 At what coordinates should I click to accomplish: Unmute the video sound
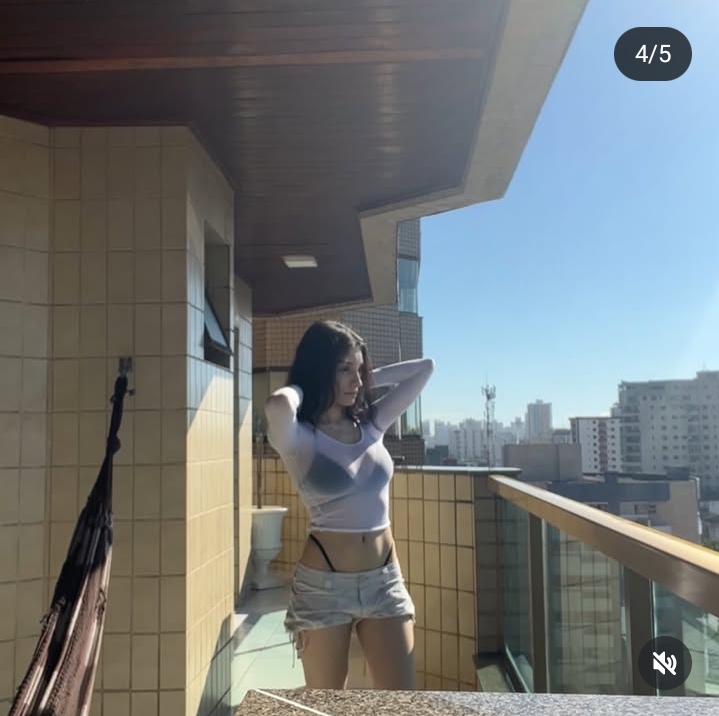(x=664, y=663)
